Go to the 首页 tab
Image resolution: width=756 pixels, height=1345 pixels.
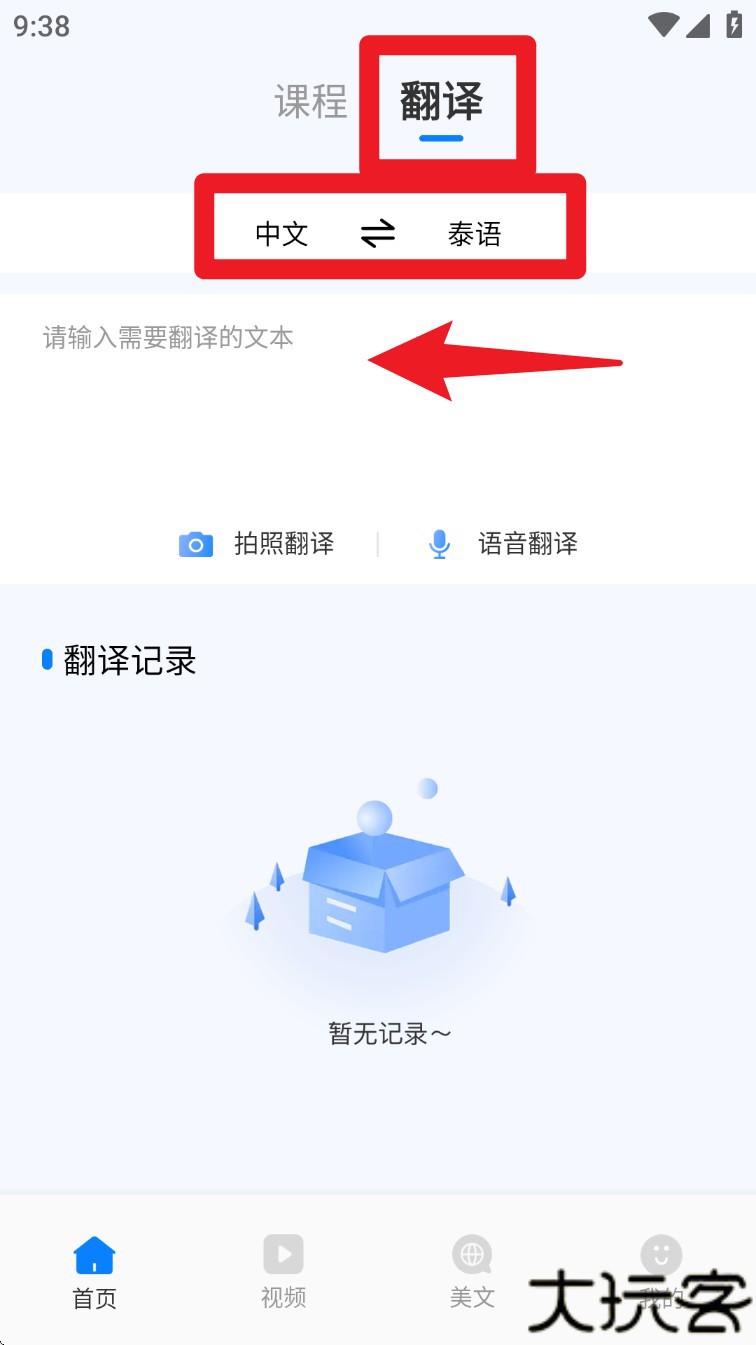tap(94, 1272)
